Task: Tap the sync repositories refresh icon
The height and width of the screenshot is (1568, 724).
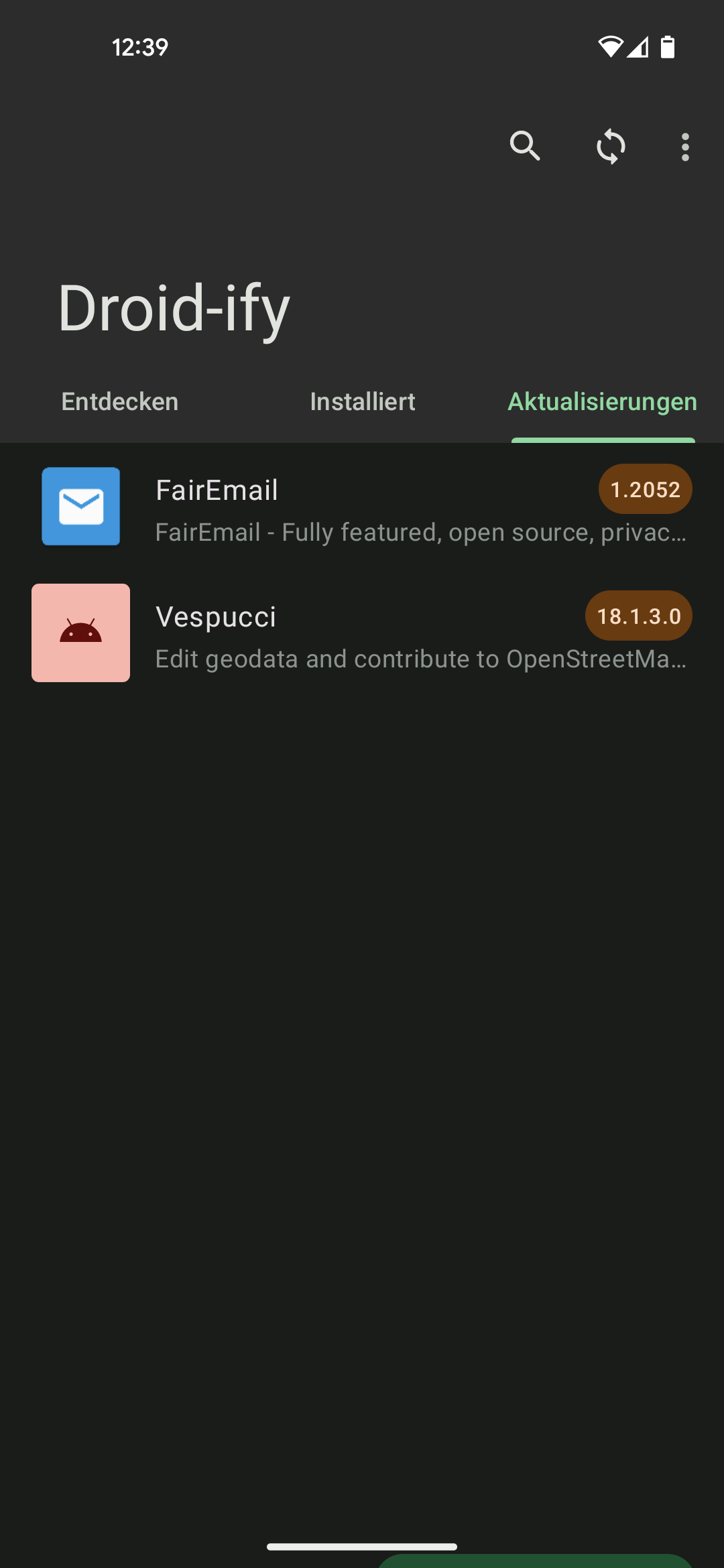Action: [x=611, y=147]
